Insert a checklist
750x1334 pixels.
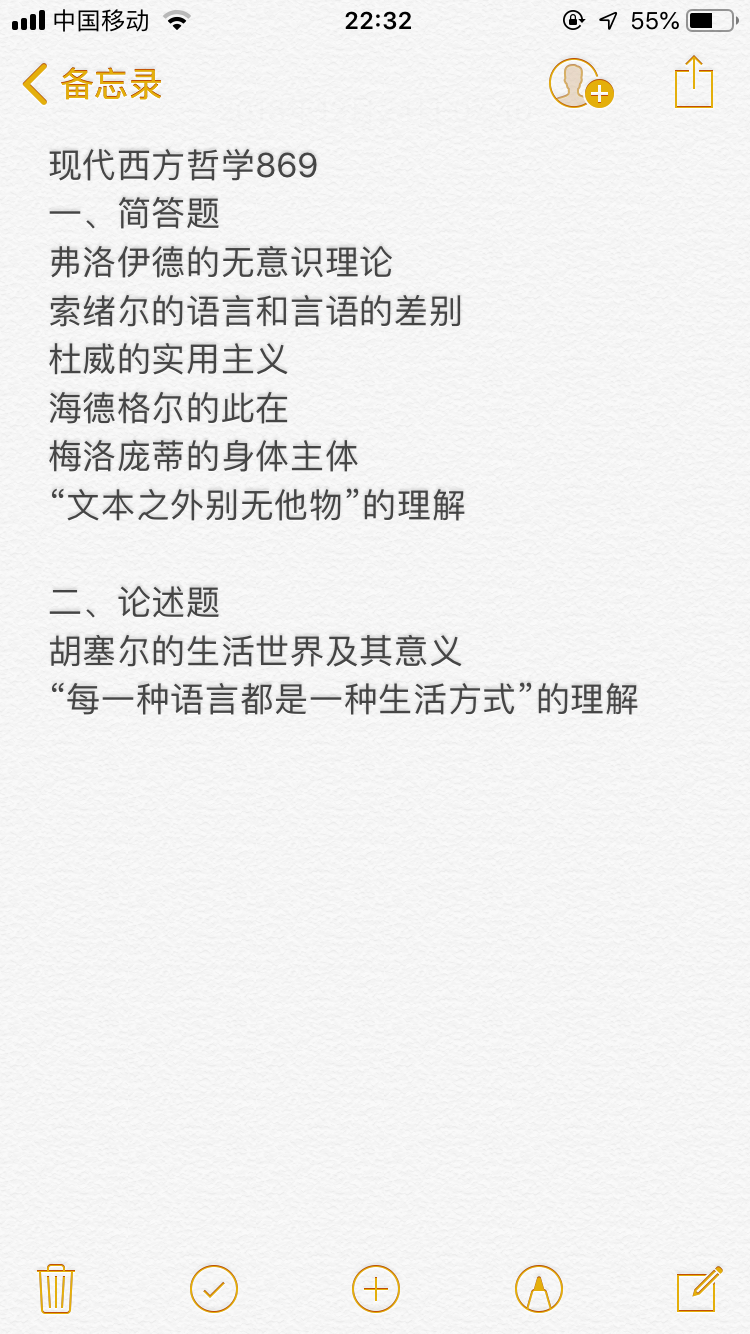click(214, 1288)
